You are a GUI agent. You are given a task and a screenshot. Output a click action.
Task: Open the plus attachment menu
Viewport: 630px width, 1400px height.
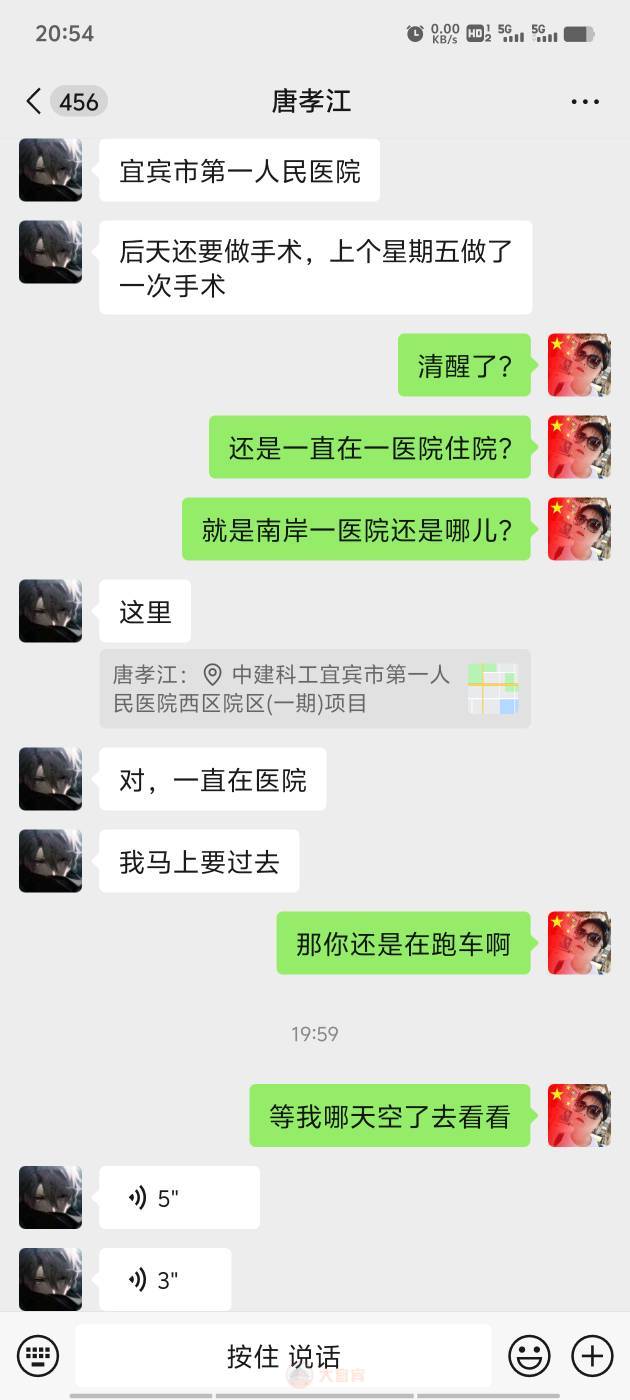[x=592, y=1356]
